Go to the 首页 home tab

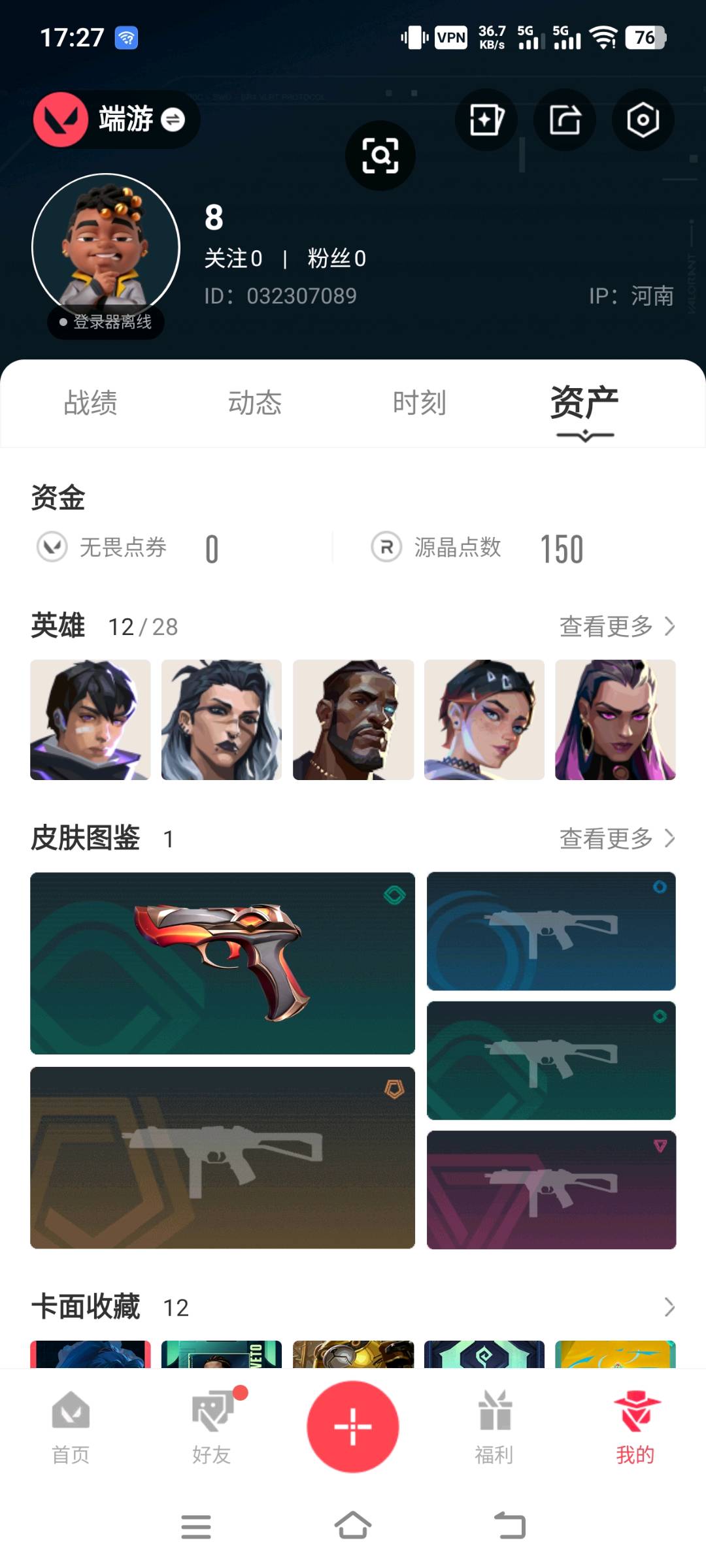pos(71,1427)
